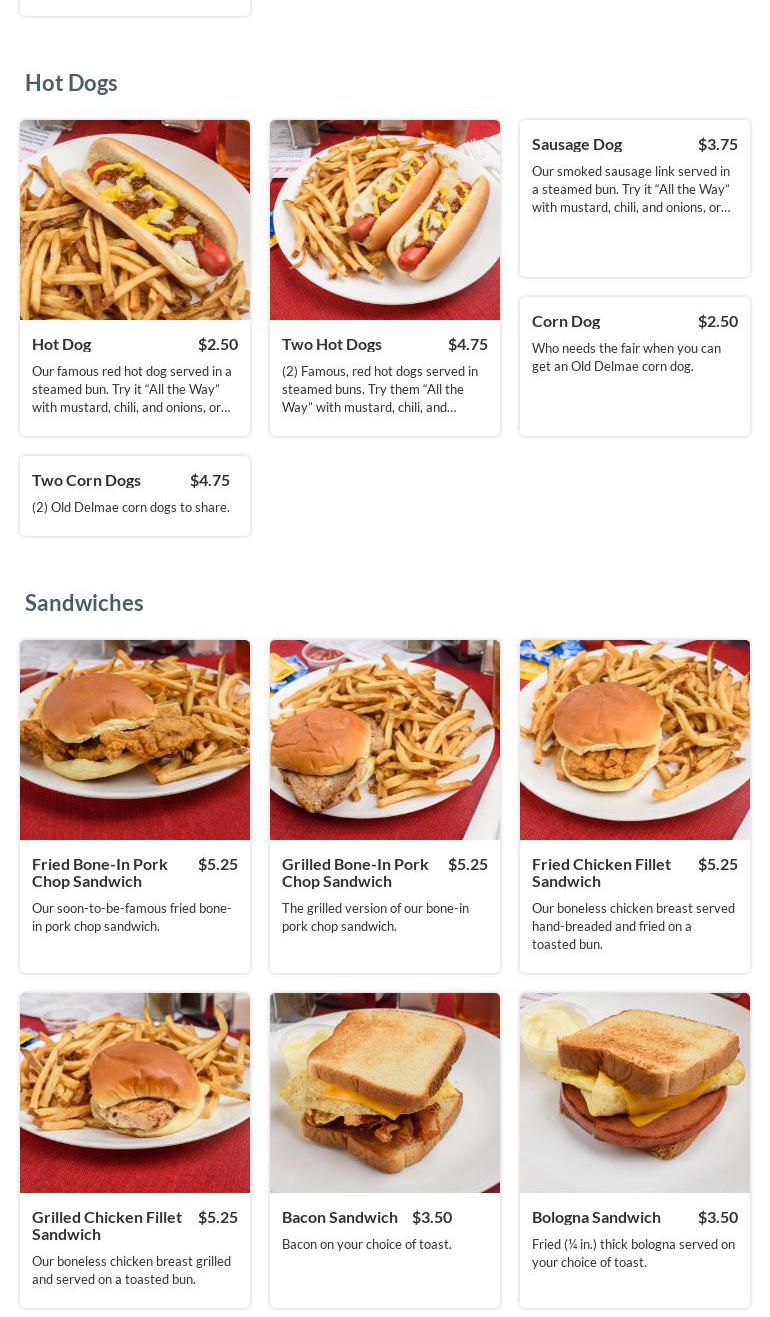Viewport: 770px width, 1317px height.
Task: Open Grilled Chicken Fillet Sandwich details
Action: tap(135, 1150)
